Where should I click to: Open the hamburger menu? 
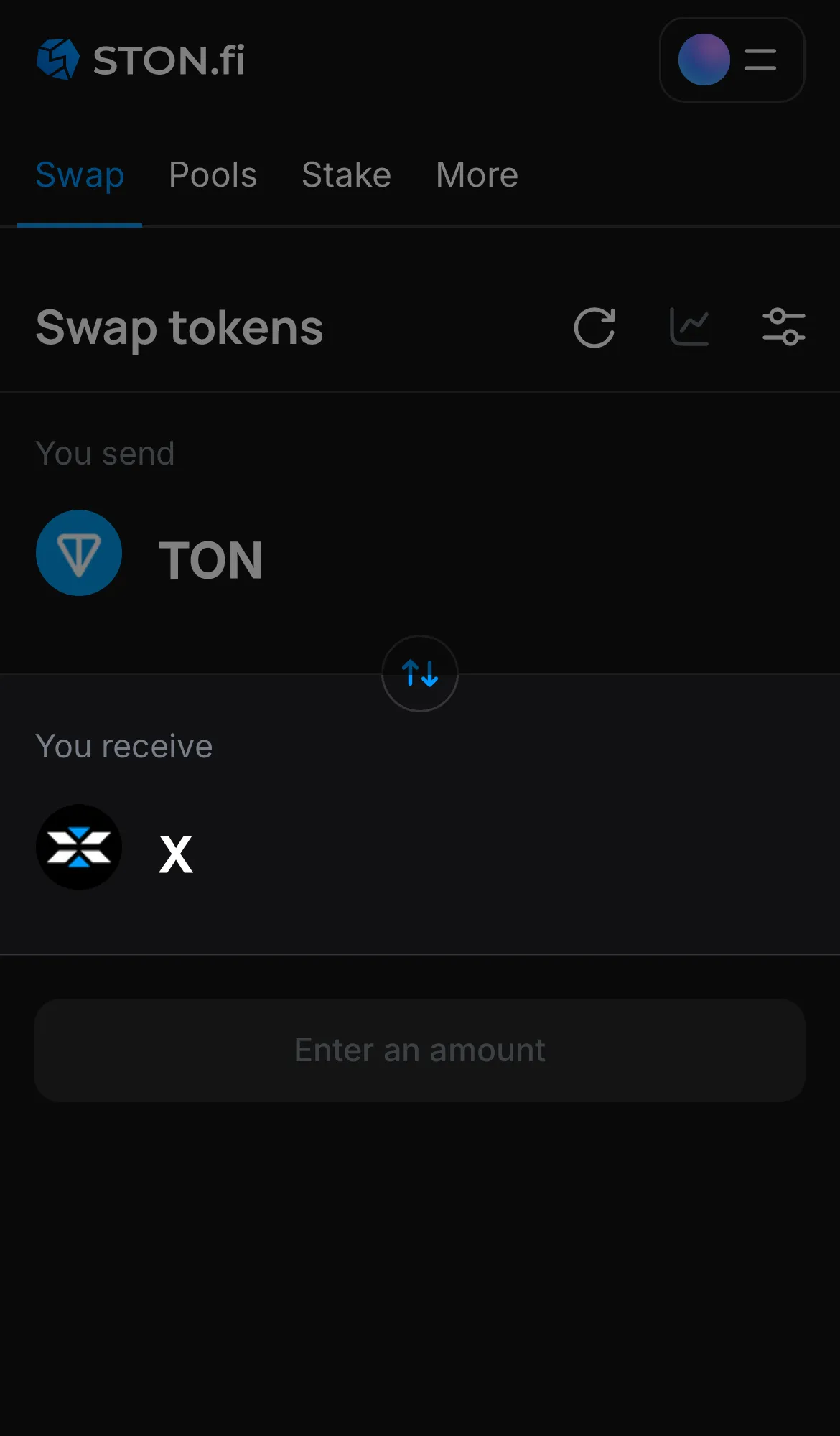[760, 60]
